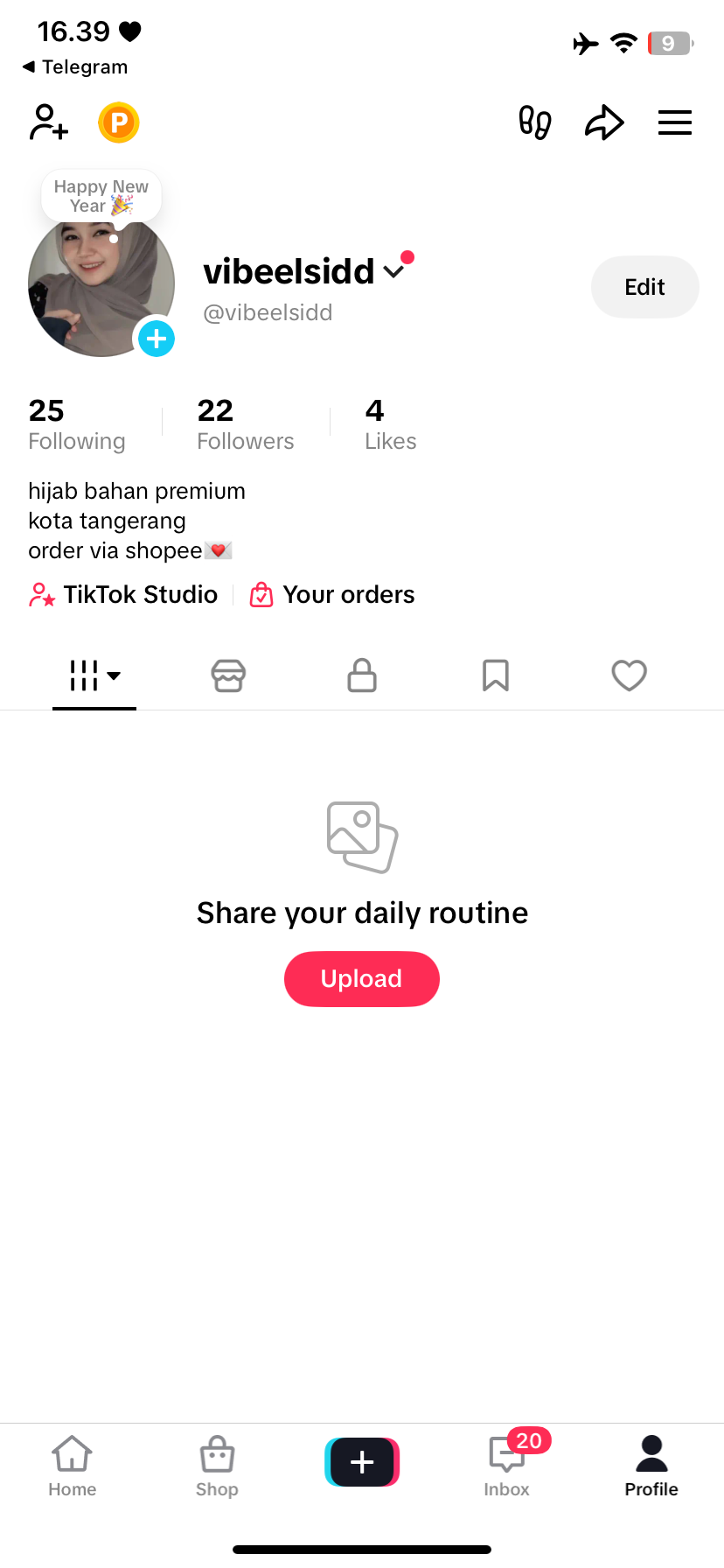
Task: Switch to the showcase shop tab
Action: tap(228, 675)
